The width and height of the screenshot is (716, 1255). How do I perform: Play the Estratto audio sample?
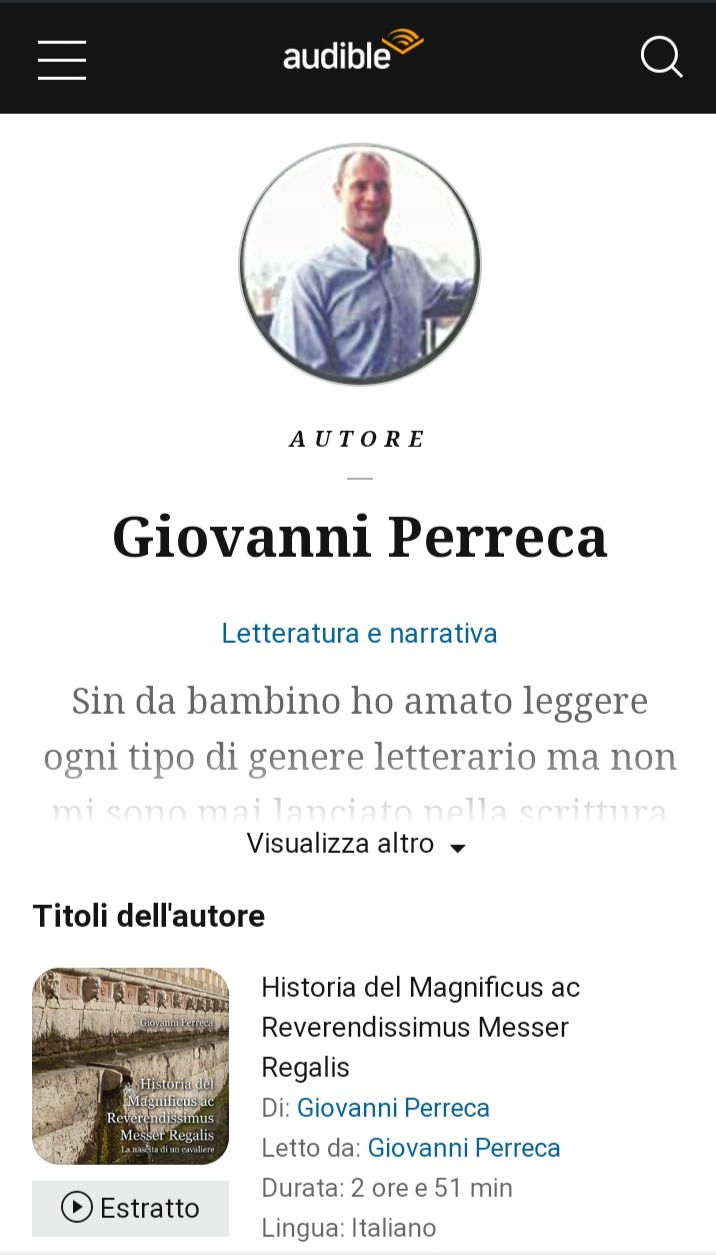(x=131, y=1208)
